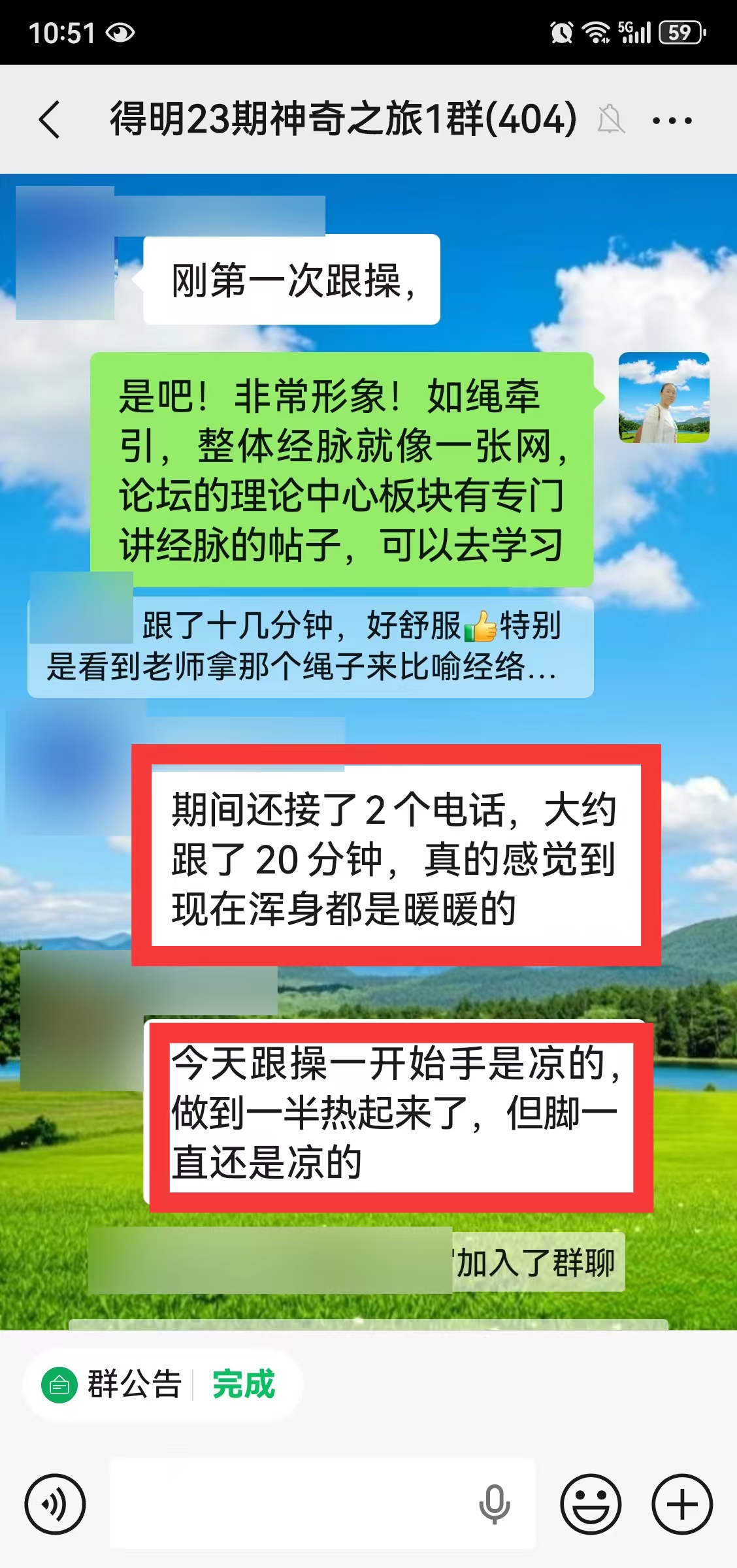Open the 群公告 group announcement chip
The width and height of the screenshot is (737, 1568).
point(112,1384)
